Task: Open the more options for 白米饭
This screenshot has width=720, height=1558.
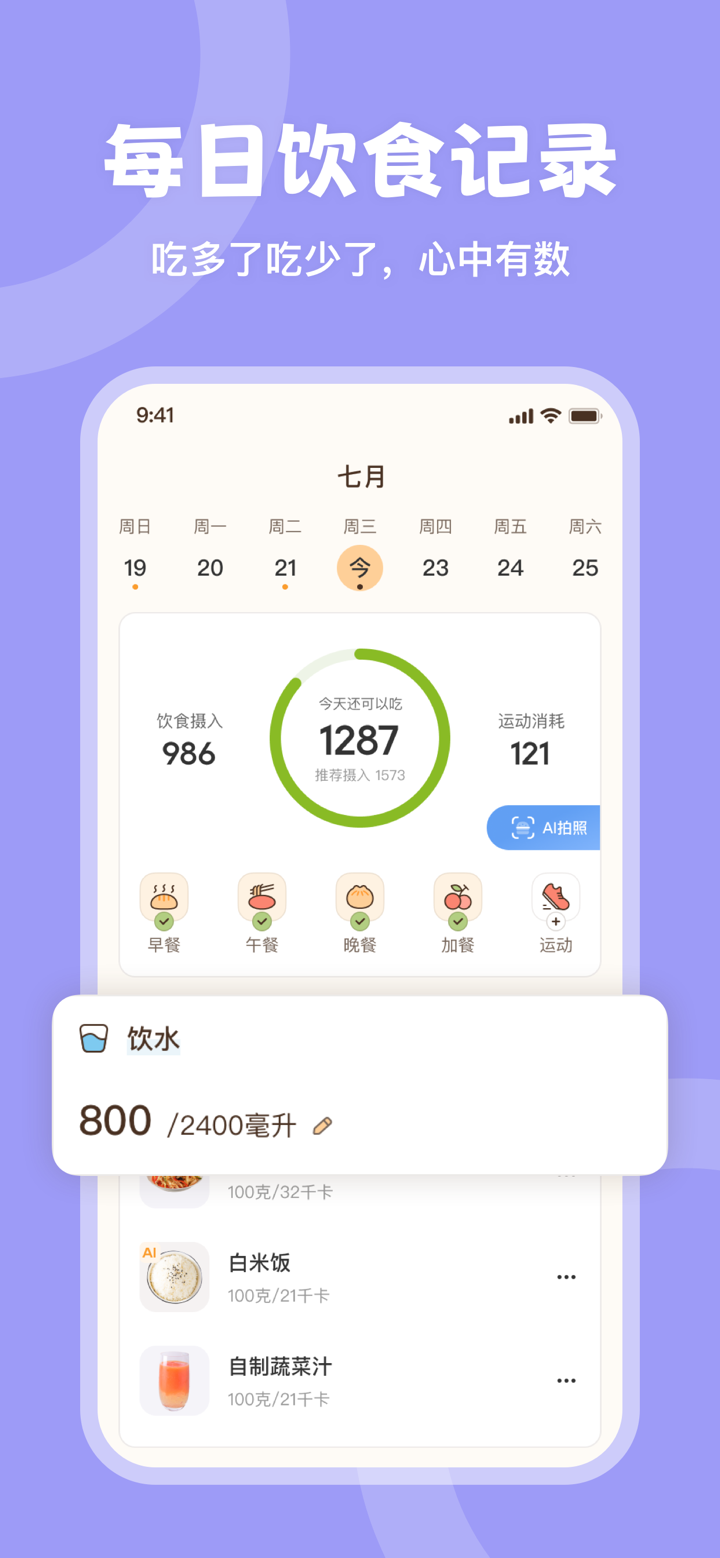Action: click(x=566, y=1276)
